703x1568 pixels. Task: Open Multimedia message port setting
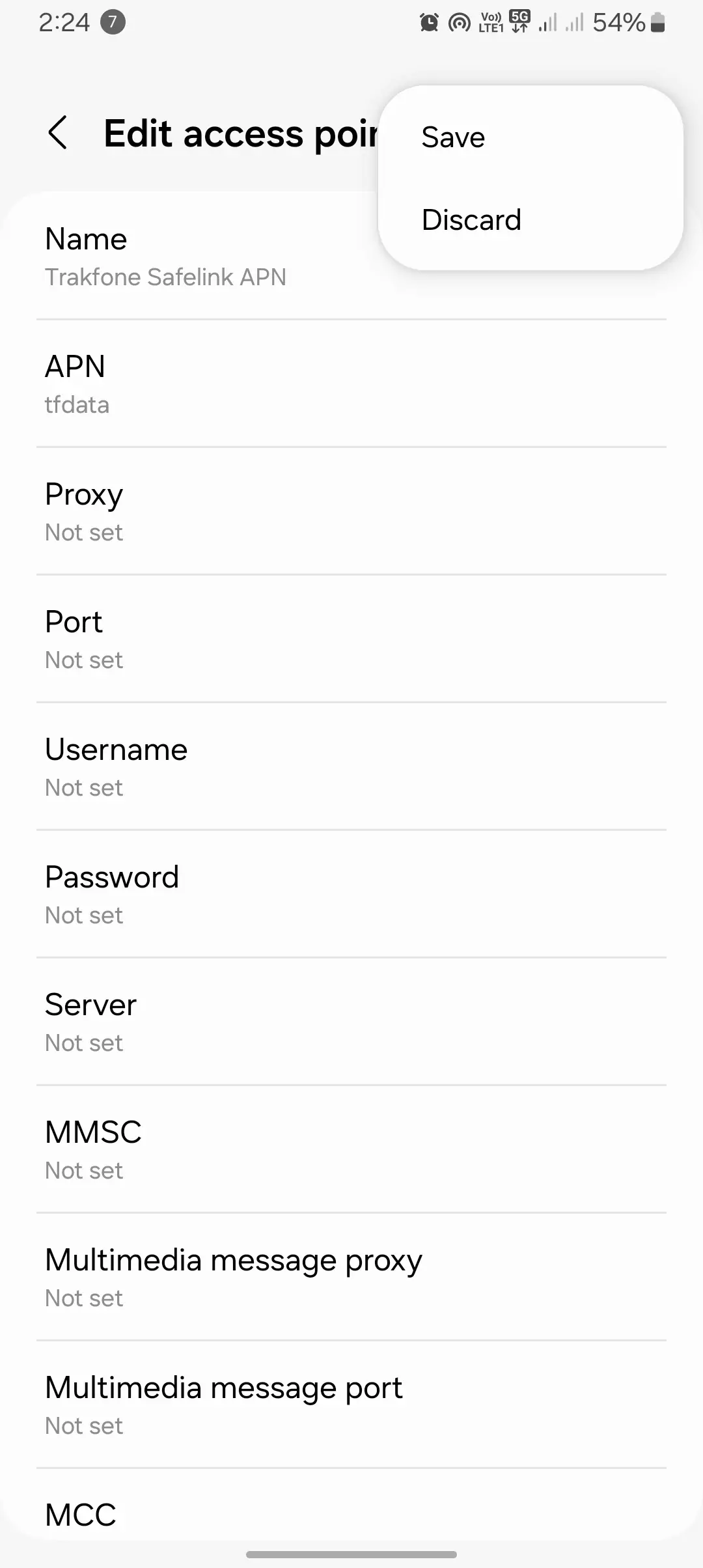coord(351,1405)
